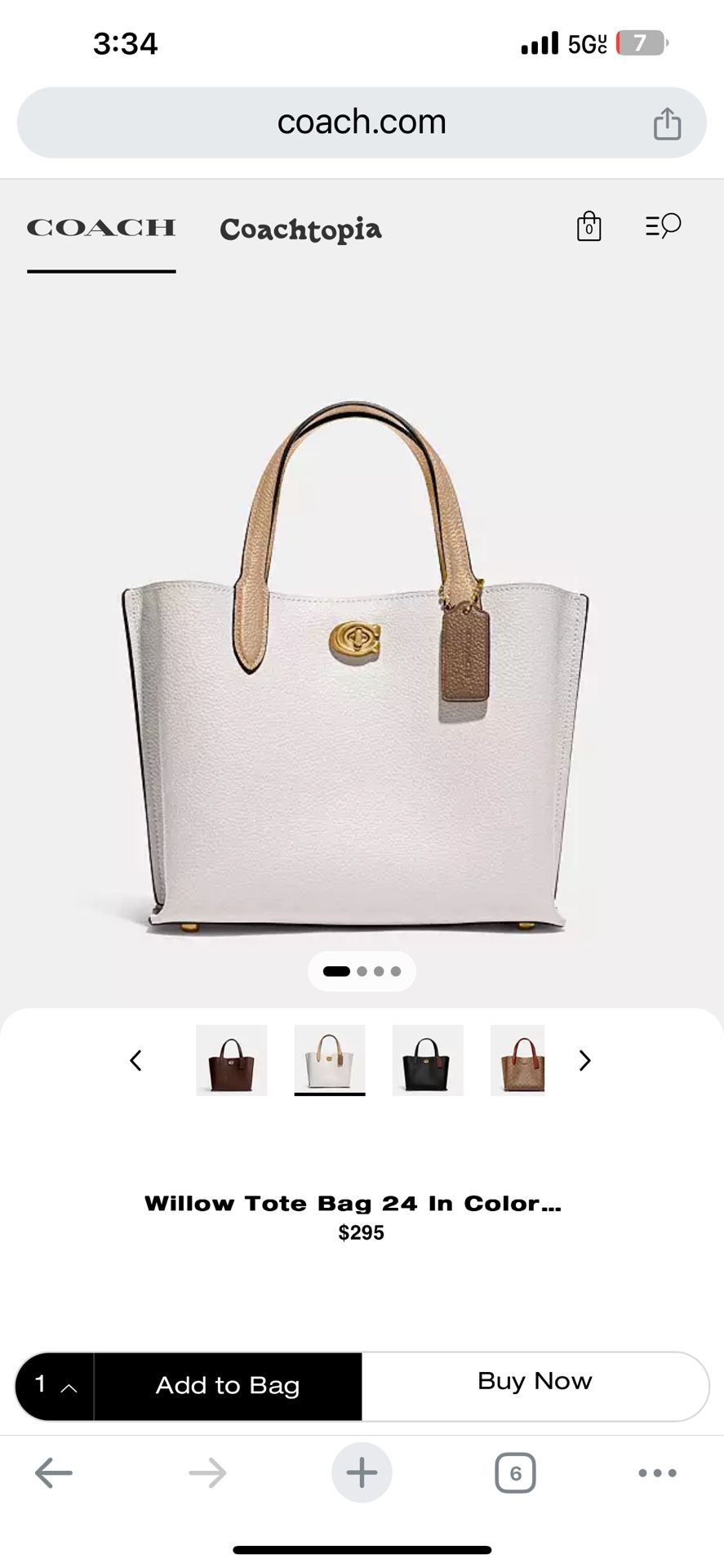
Task: Select the black tote thumbnail
Action: click(x=428, y=1060)
